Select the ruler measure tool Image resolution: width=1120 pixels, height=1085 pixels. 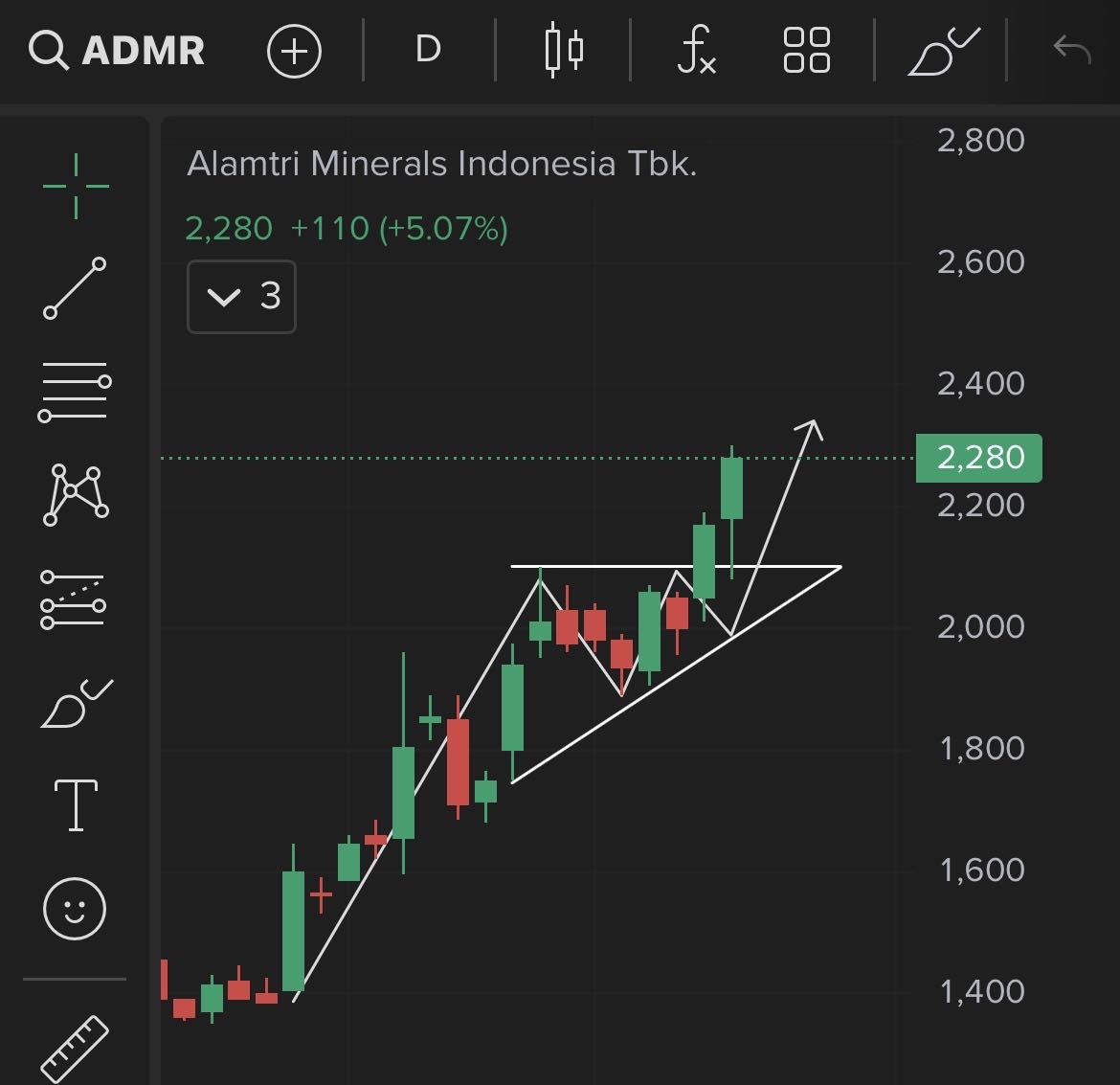75,1047
